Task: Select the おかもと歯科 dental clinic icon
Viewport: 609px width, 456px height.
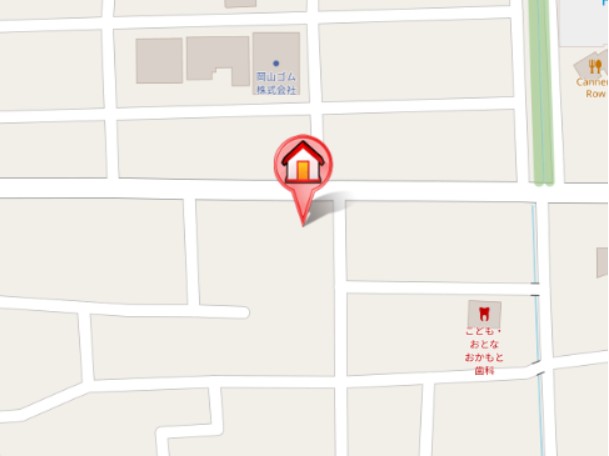Action: [x=484, y=313]
